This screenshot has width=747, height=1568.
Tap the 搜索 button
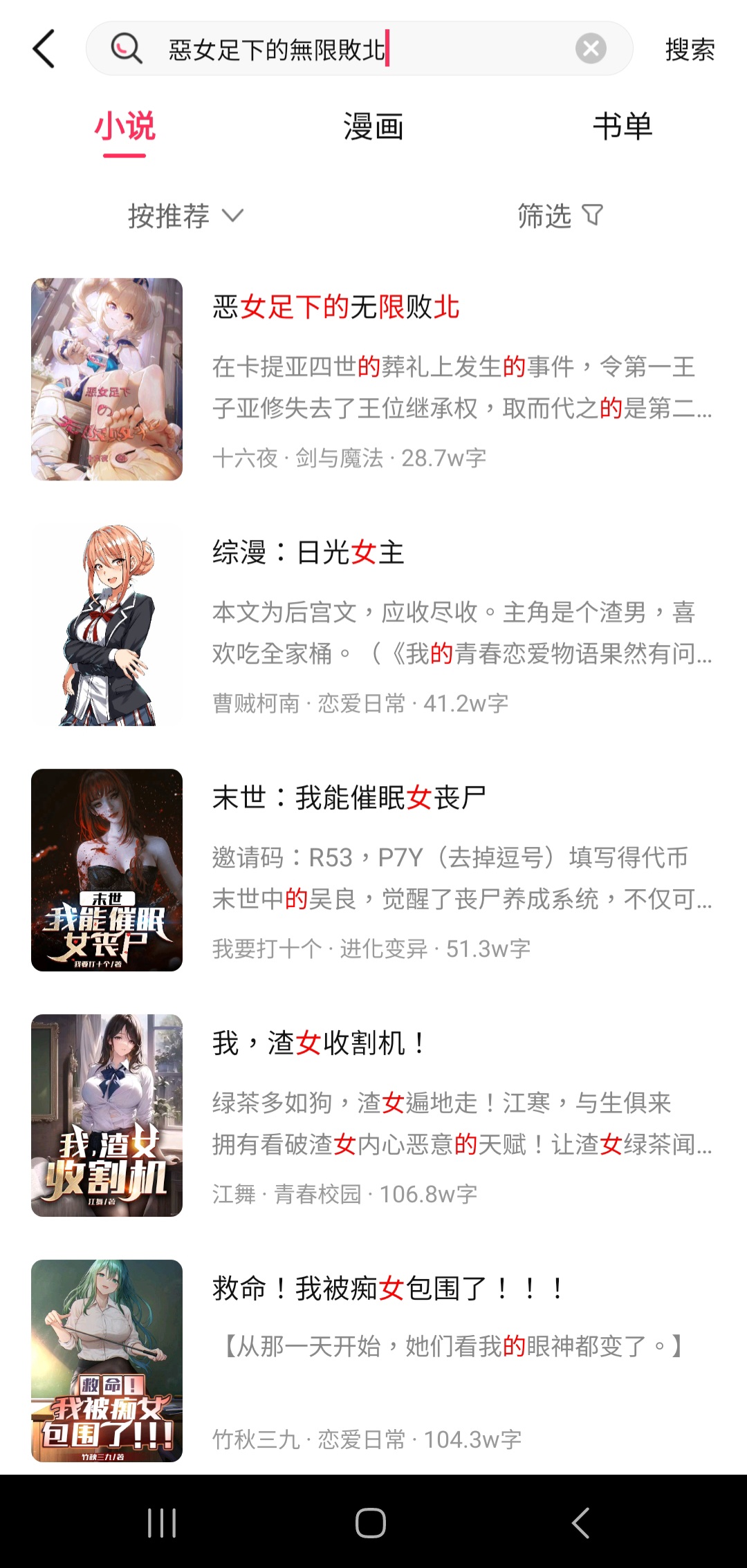pos(689,50)
